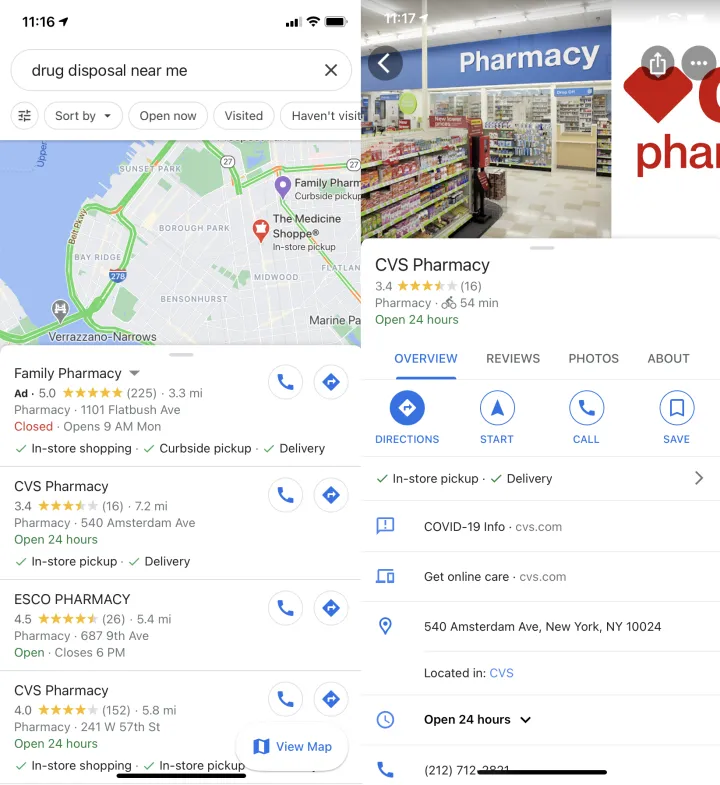Open the filter options icon
720x785 pixels.
click(x=25, y=116)
